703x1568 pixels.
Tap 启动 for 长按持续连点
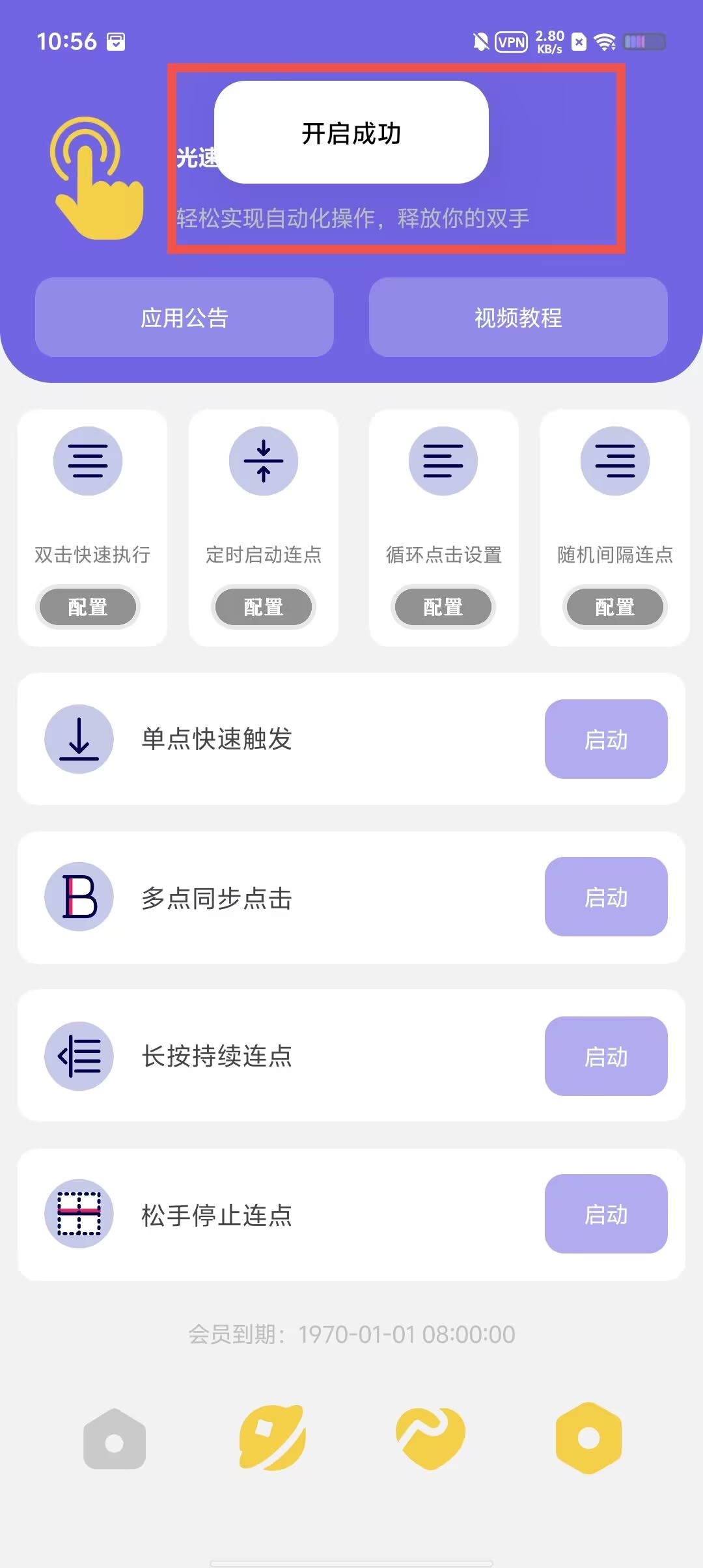point(606,1056)
